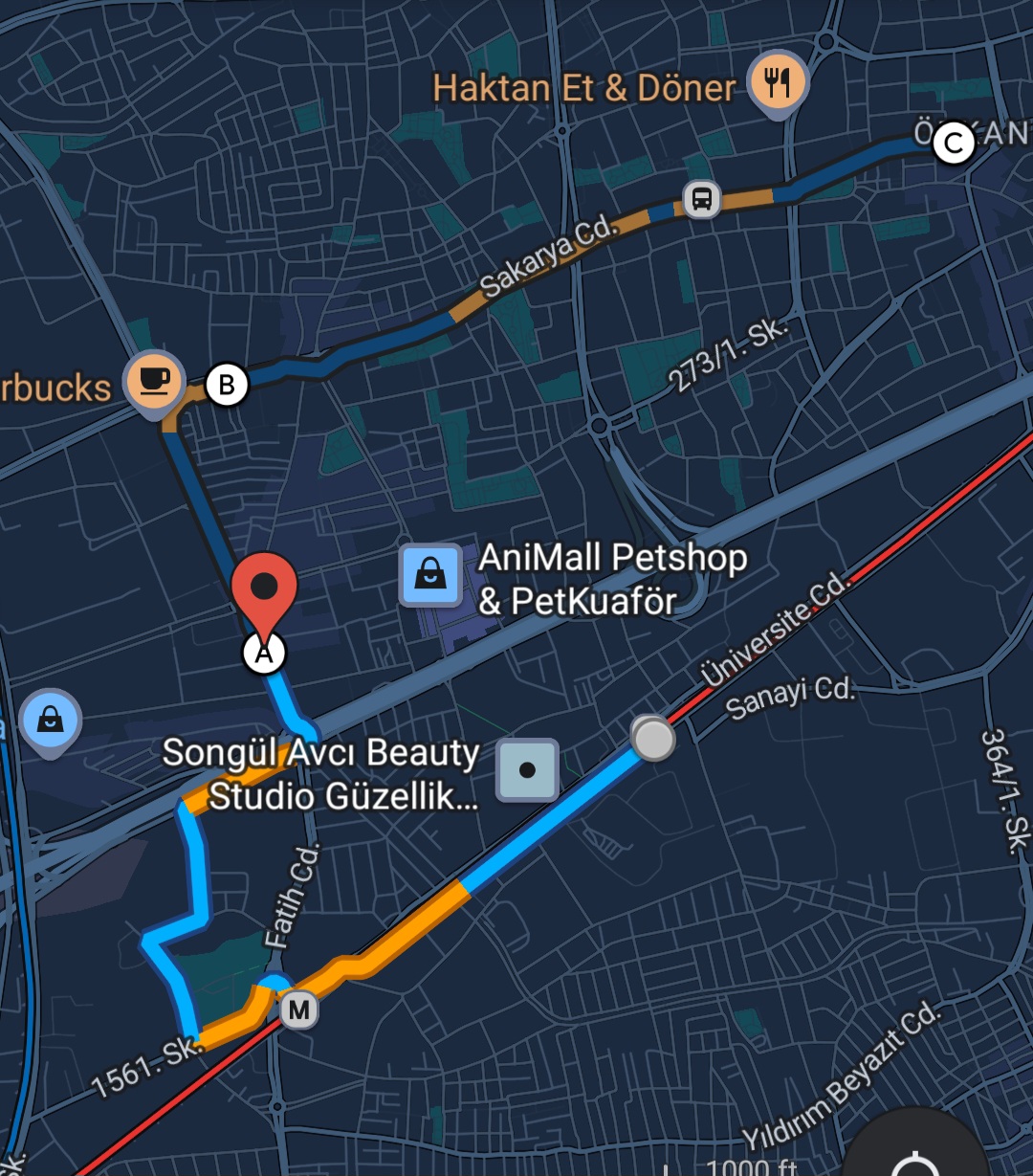Open the AniMall Petshop & PetKuaför marker
Screen dimensions: 1033x1176
click(430, 574)
